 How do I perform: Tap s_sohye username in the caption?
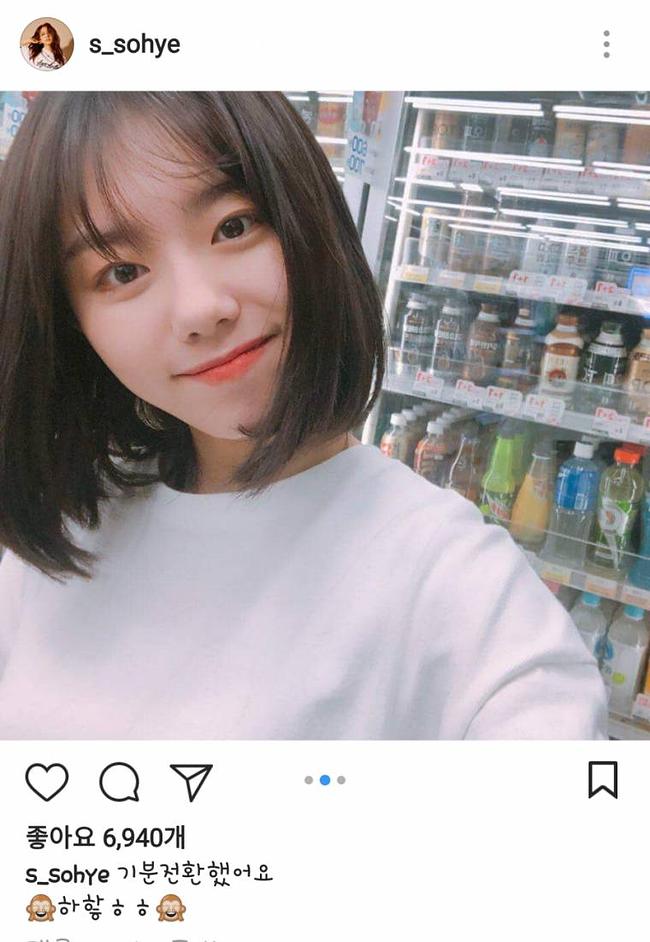tap(67, 875)
